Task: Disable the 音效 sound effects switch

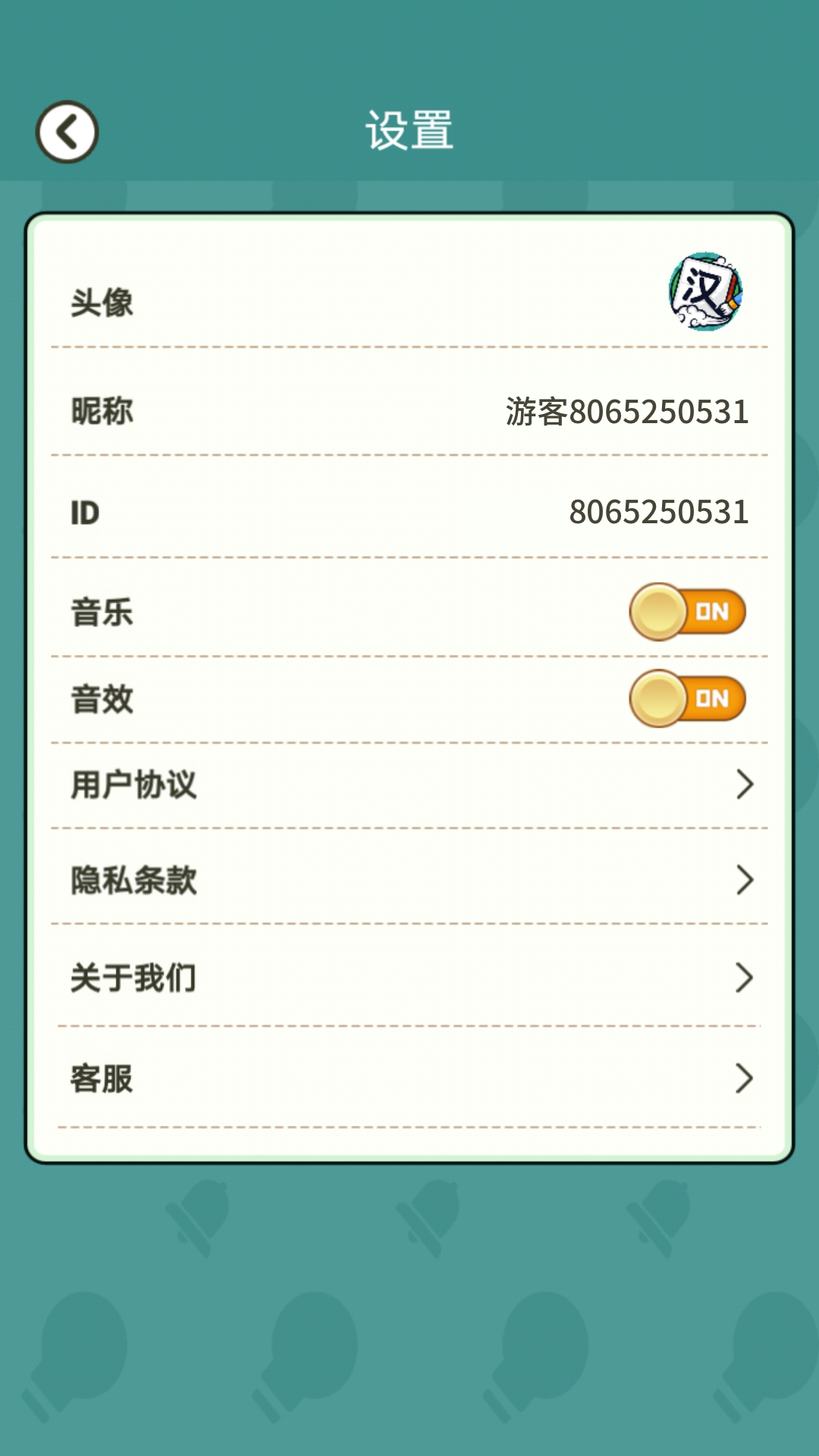Action: click(686, 698)
